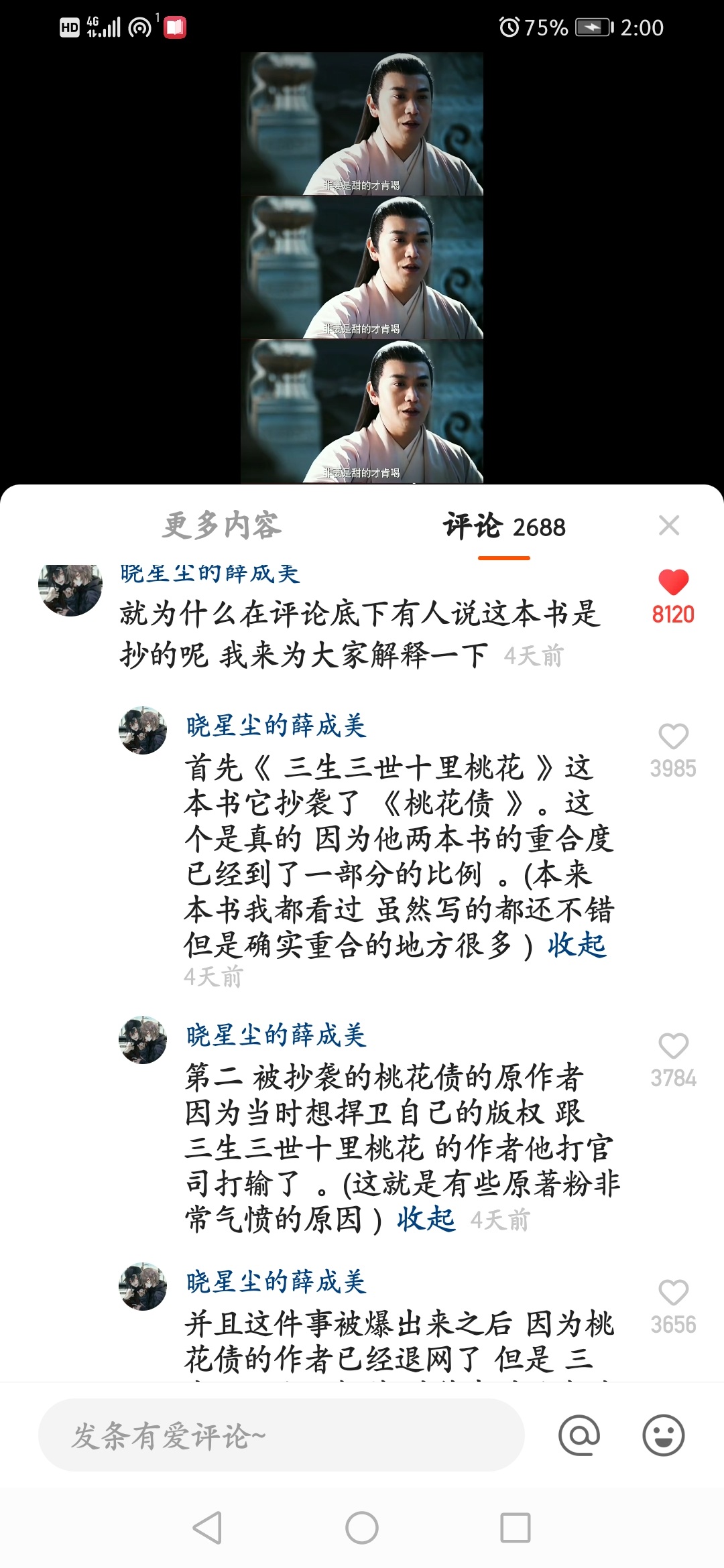The width and height of the screenshot is (724, 1568).
Task: Open the top commenter 晓星尘的薛成美's avatar
Action: [70, 590]
